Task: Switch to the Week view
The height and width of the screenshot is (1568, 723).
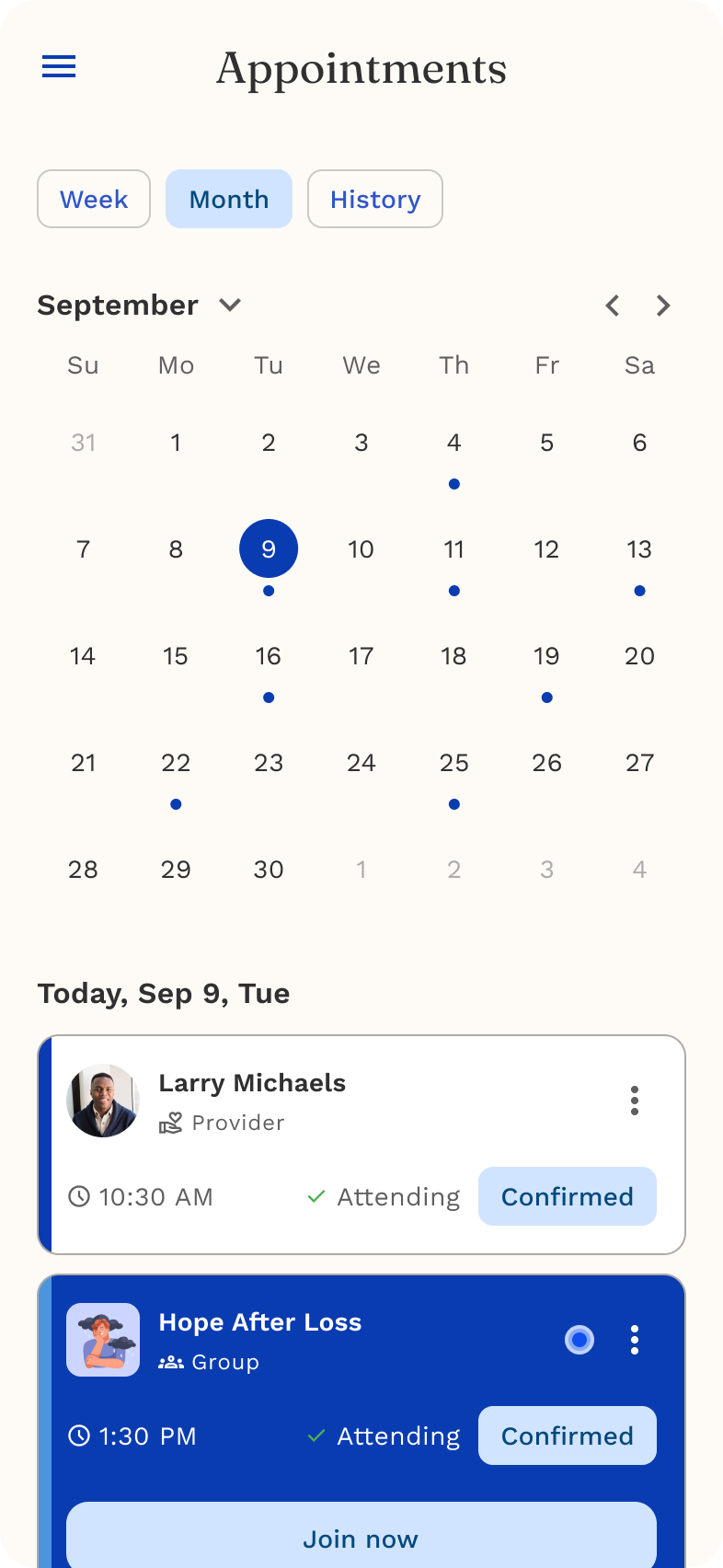Action: 94,199
